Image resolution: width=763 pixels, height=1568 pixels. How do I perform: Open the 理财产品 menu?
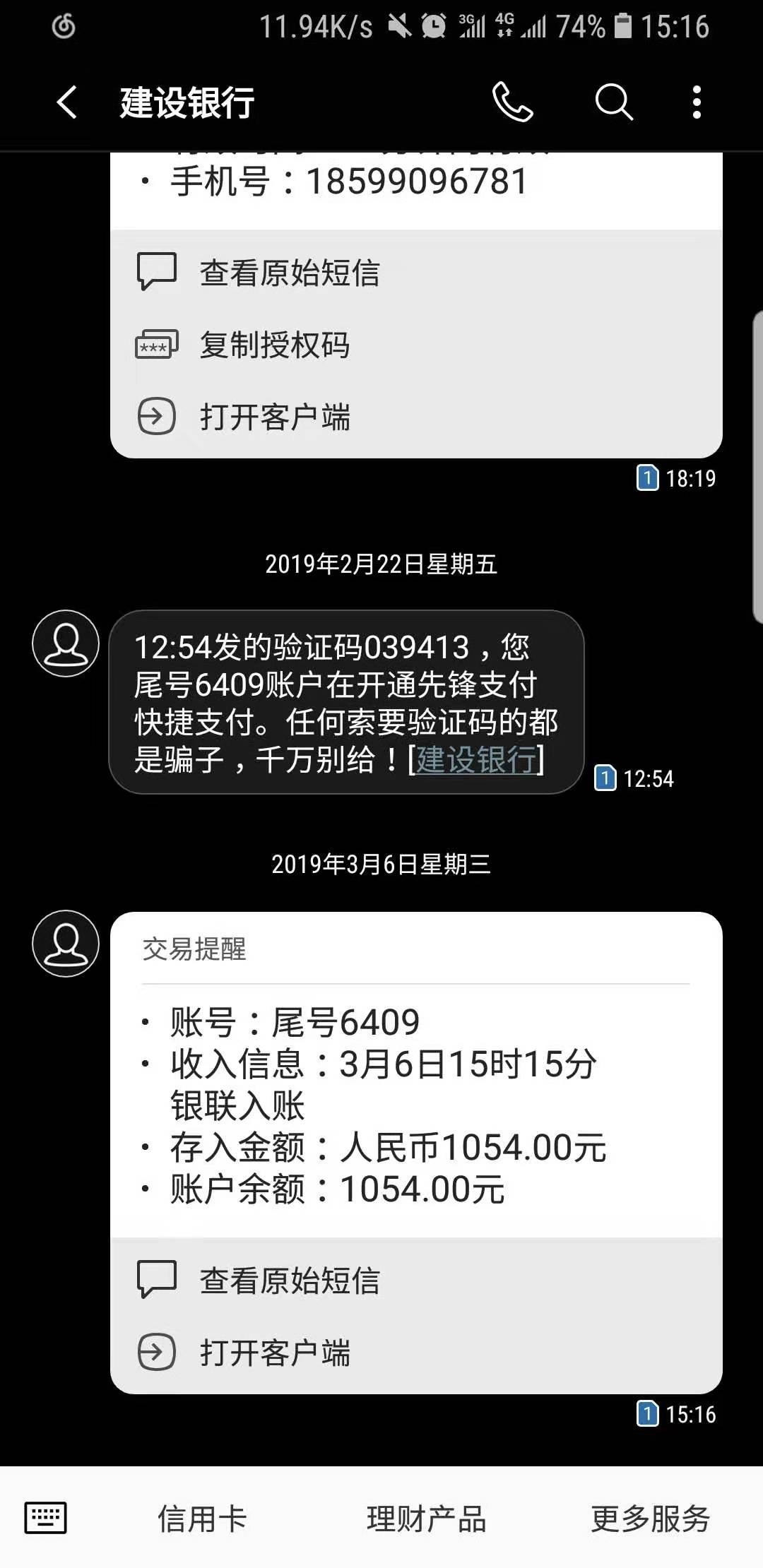[x=426, y=1519]
